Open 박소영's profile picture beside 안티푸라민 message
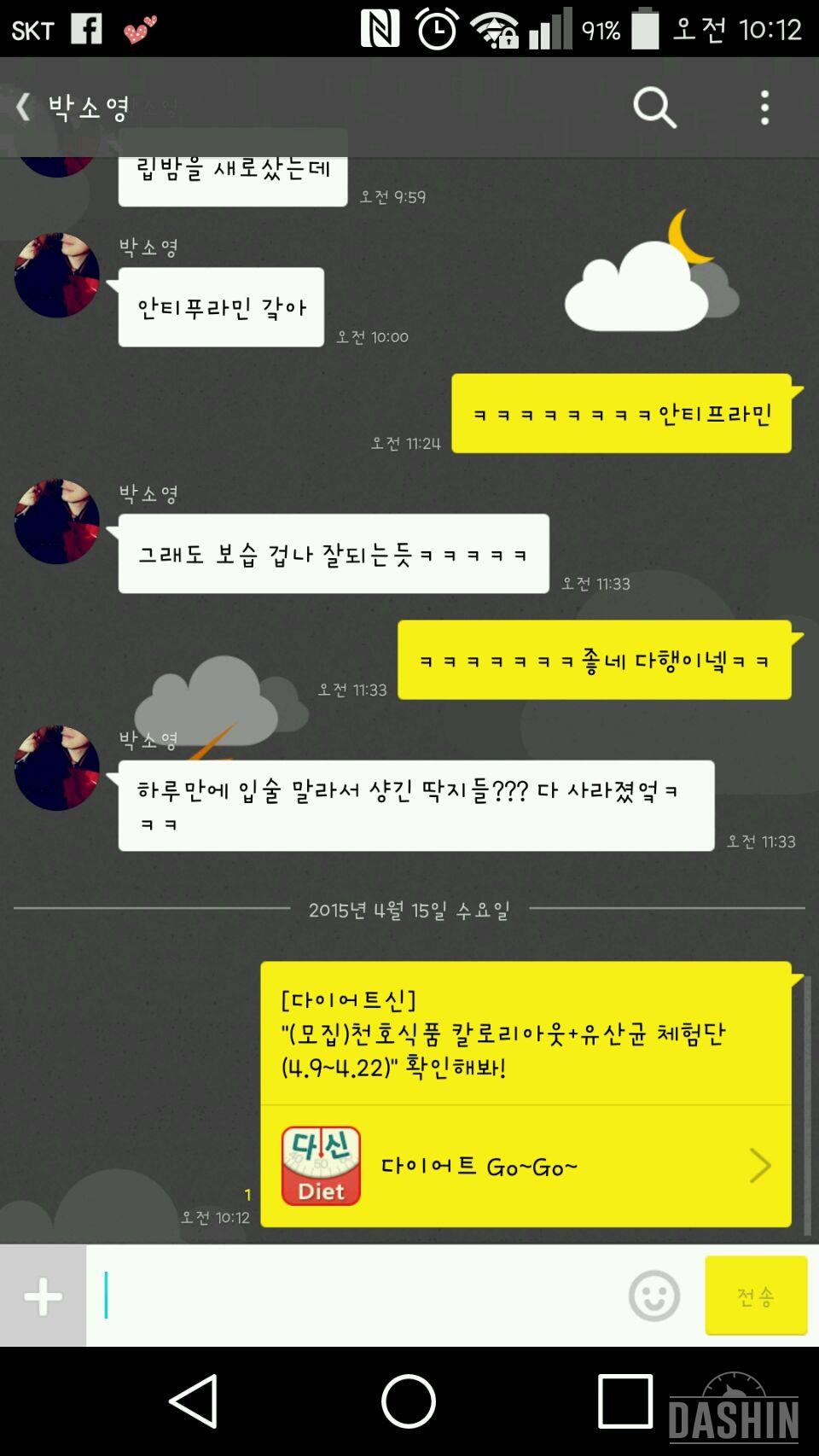This screenshot has height=1456, width=819. click(x=57, y=276)
